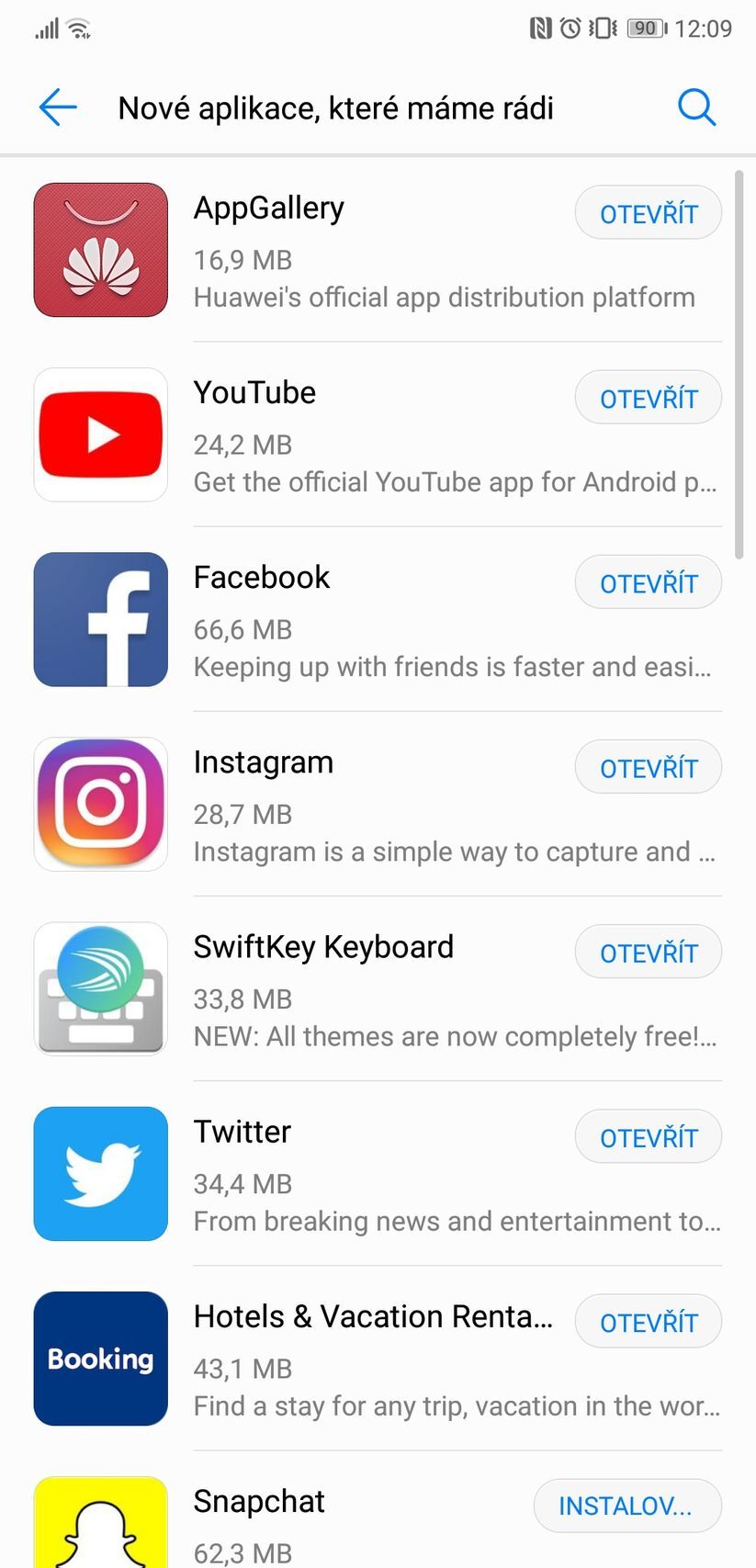
Task: Tap the search magnifier icon
Action: tap(697, 107)
